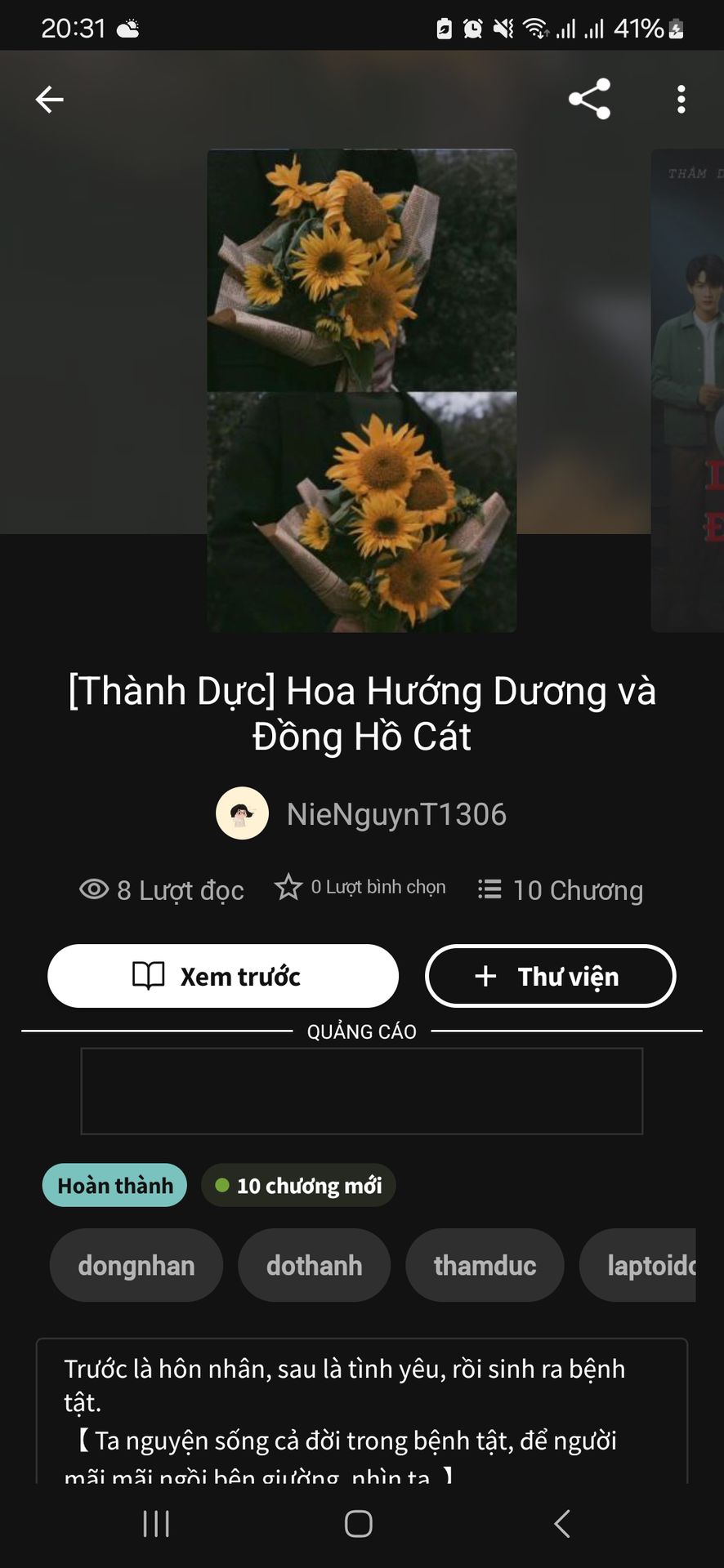Open the three-dot overflow menu
This screenshot has width=724, height=1568.
coord(681,100)
